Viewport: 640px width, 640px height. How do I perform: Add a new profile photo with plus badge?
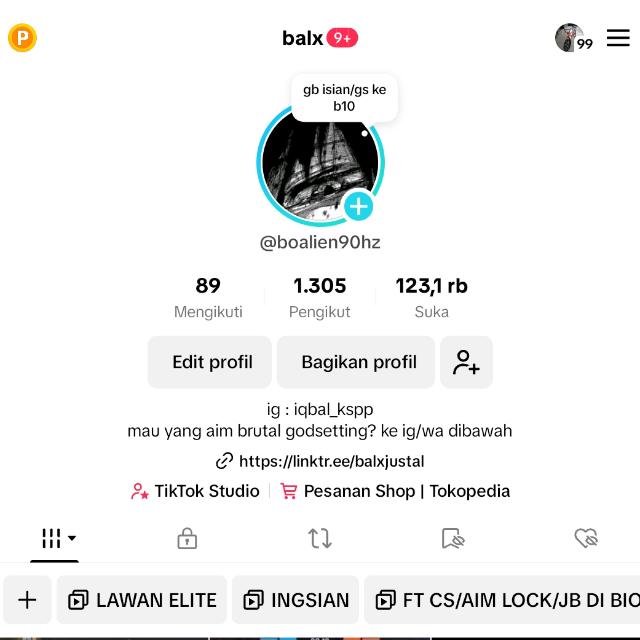[358, 206]
